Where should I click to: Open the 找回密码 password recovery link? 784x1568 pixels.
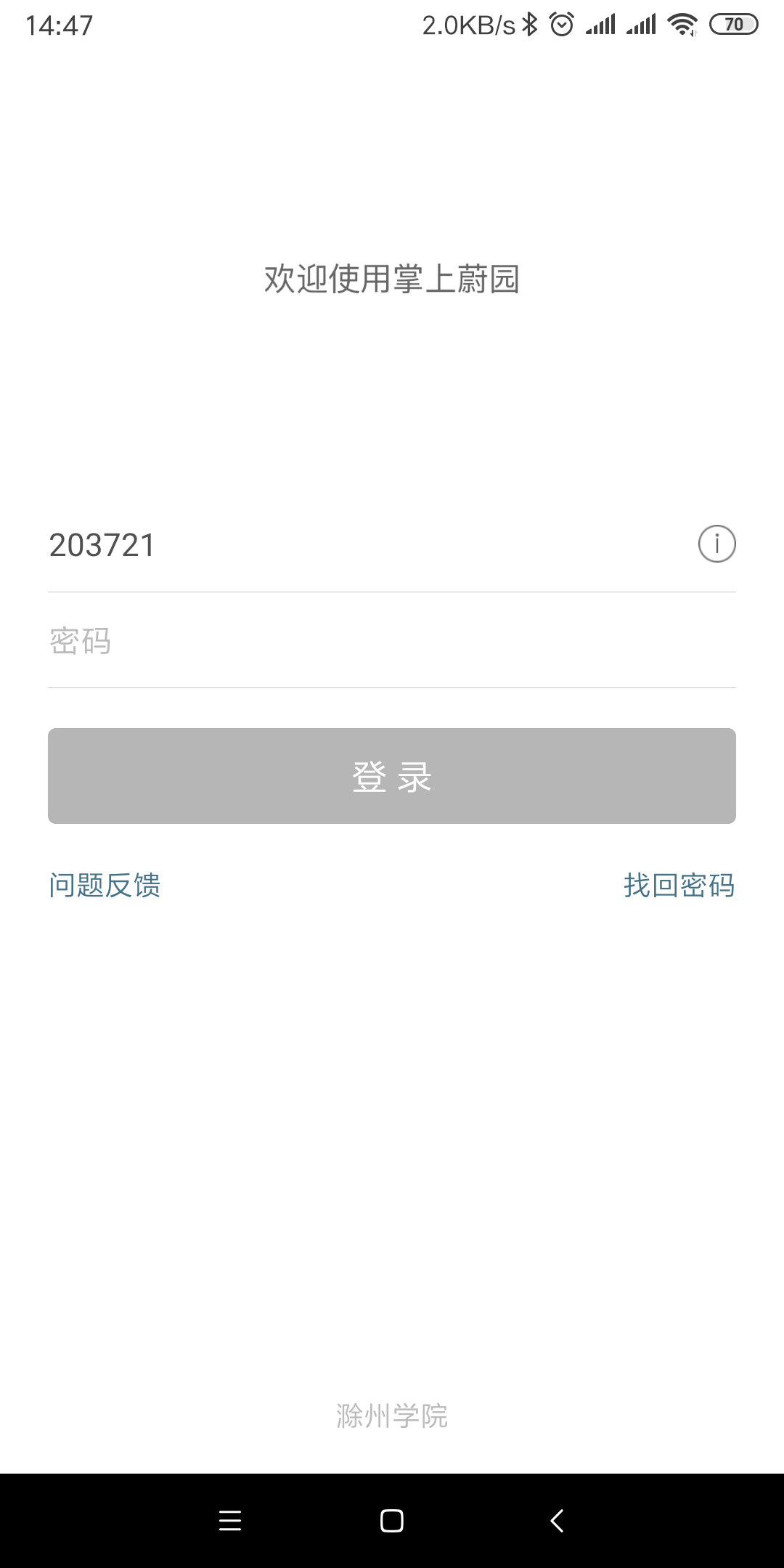679,886
